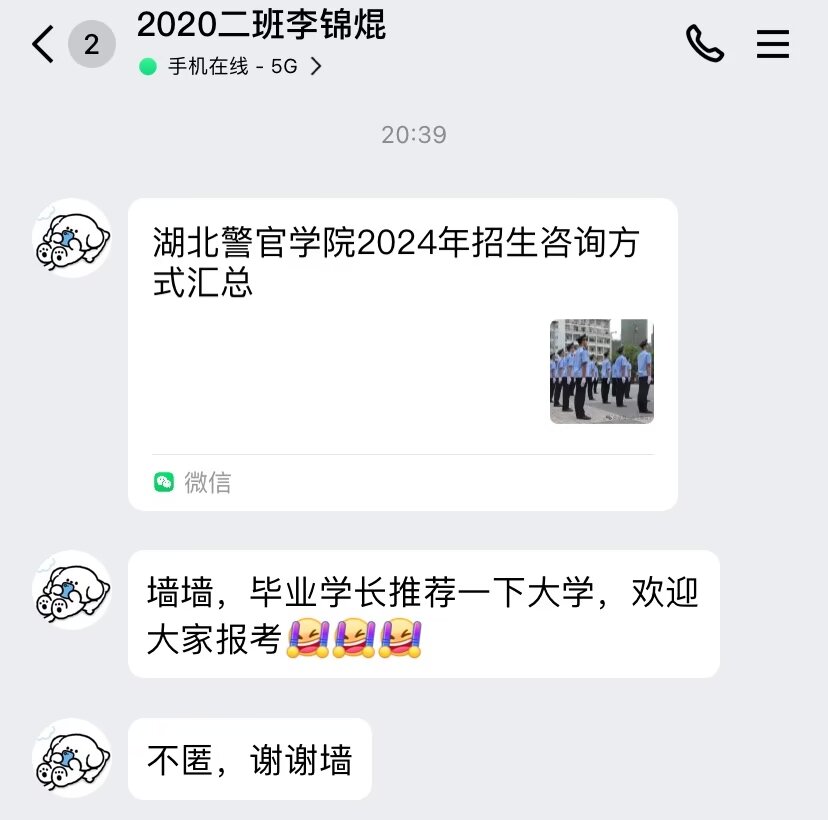
Task: Open the chat settings menu
Action: coord(773,44)
